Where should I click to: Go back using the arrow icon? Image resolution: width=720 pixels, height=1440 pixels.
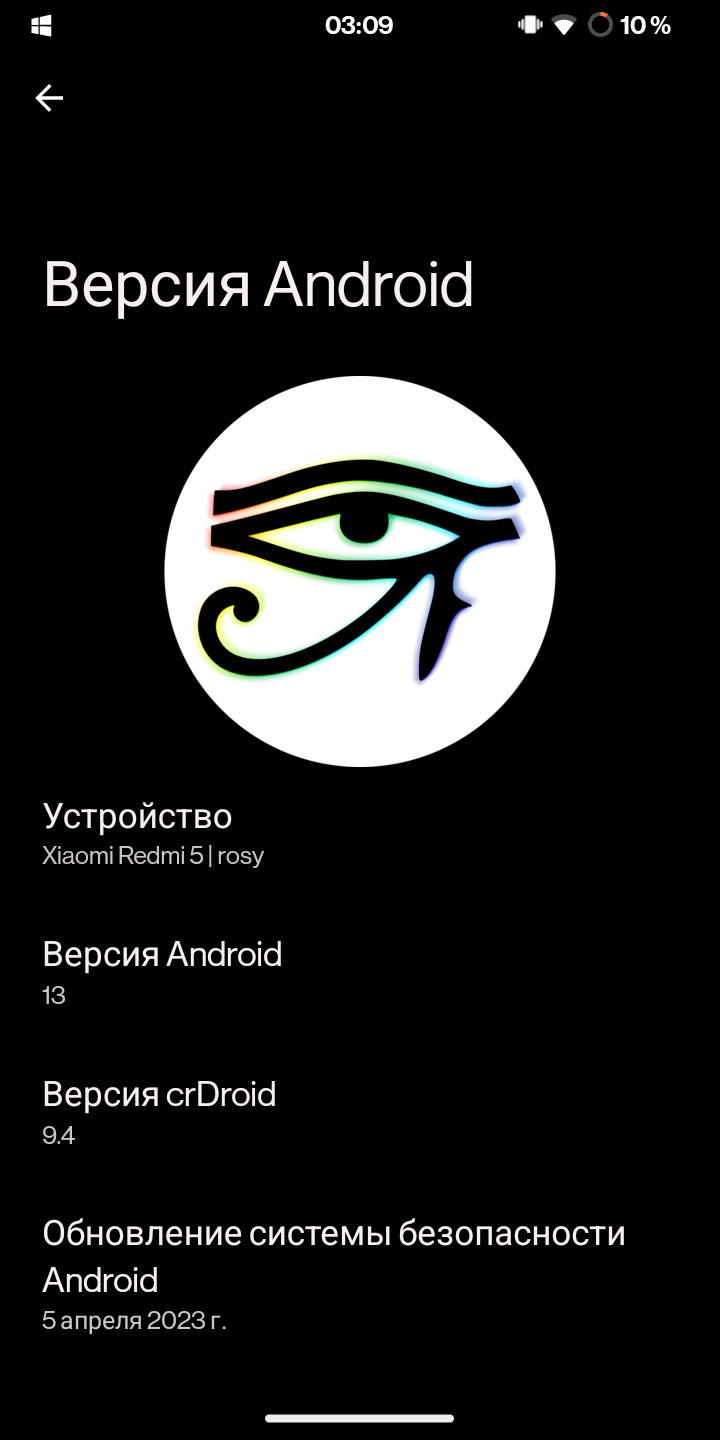49,97
